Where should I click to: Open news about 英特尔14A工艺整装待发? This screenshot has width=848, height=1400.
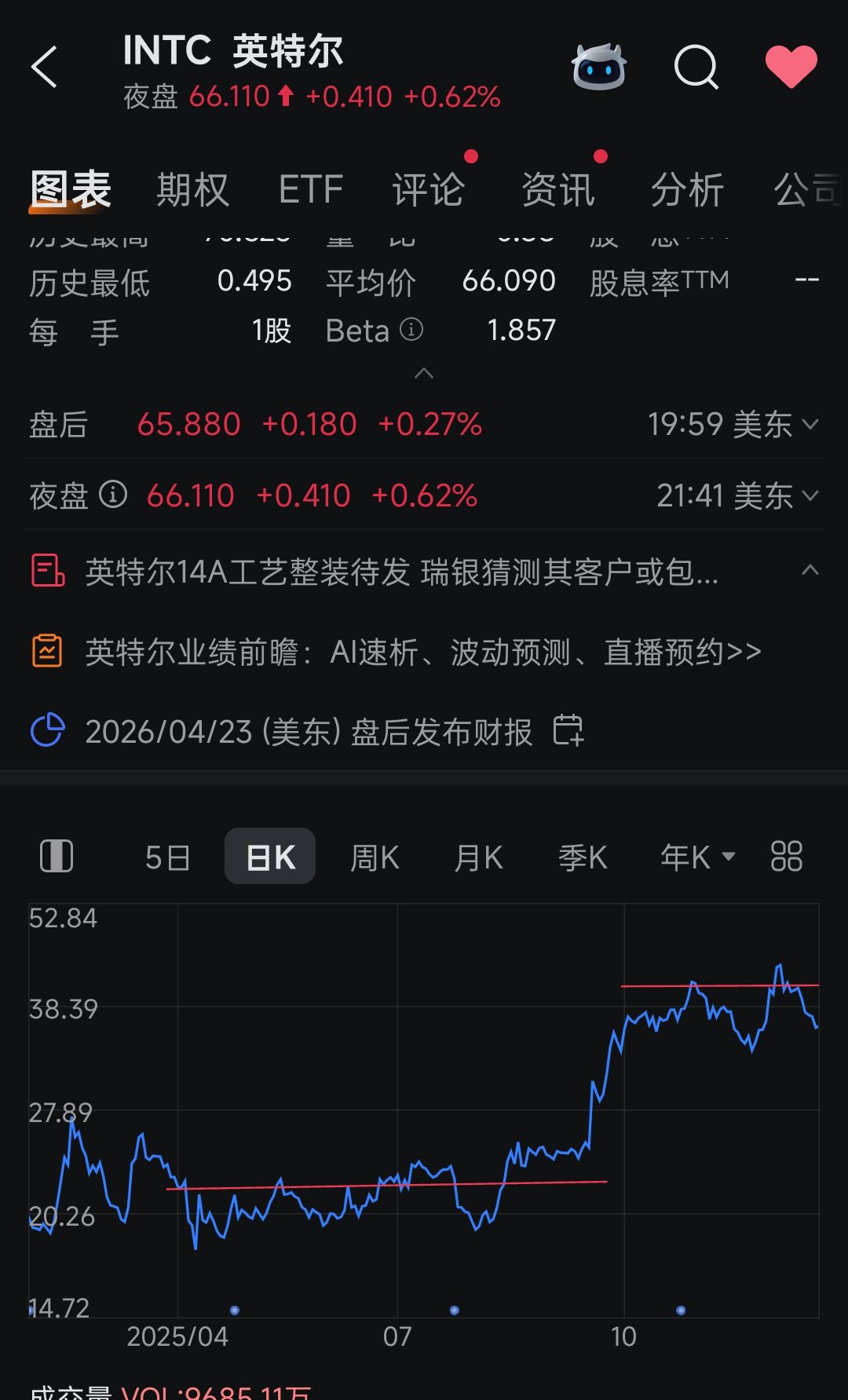pyautogui.click(x=400, y=572)
